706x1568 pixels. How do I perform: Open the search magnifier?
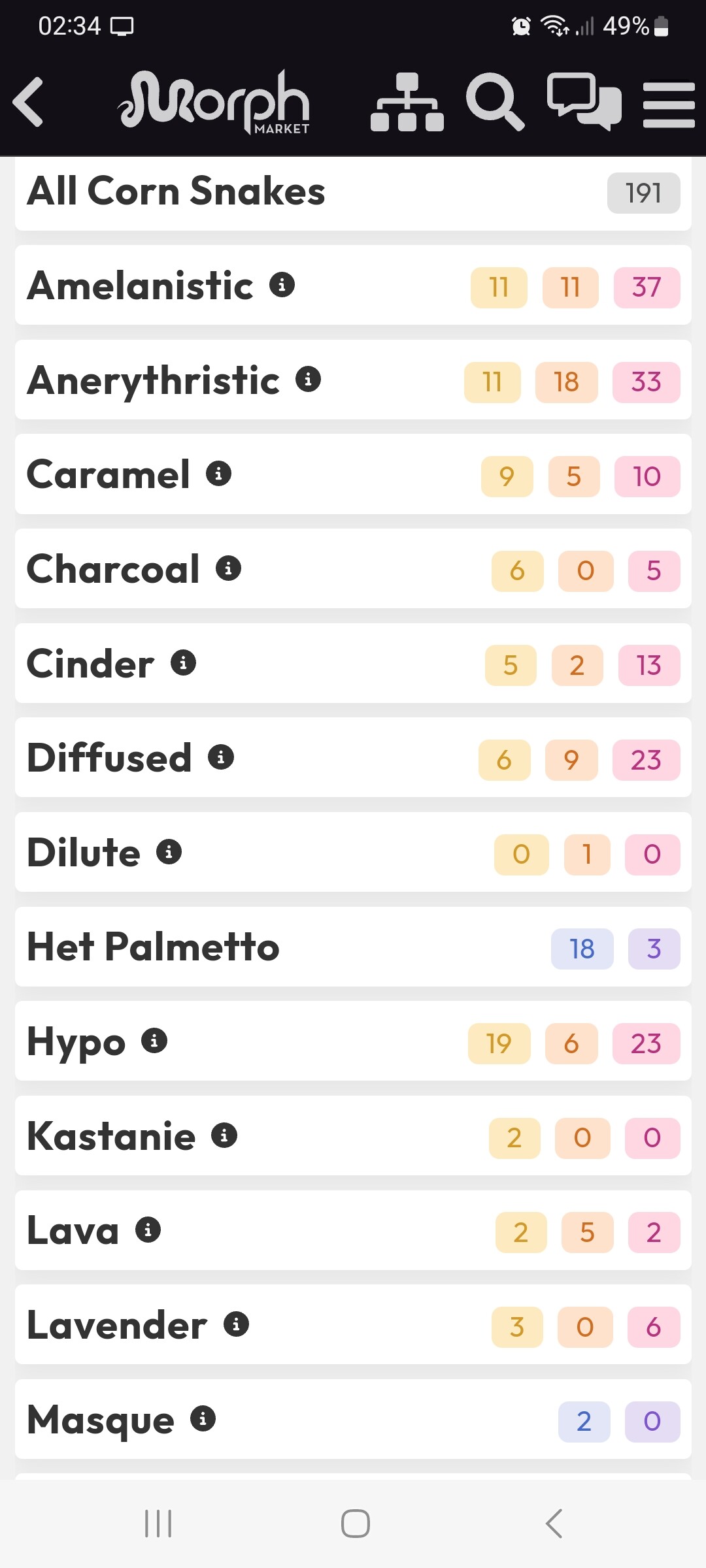coord(494,102)
